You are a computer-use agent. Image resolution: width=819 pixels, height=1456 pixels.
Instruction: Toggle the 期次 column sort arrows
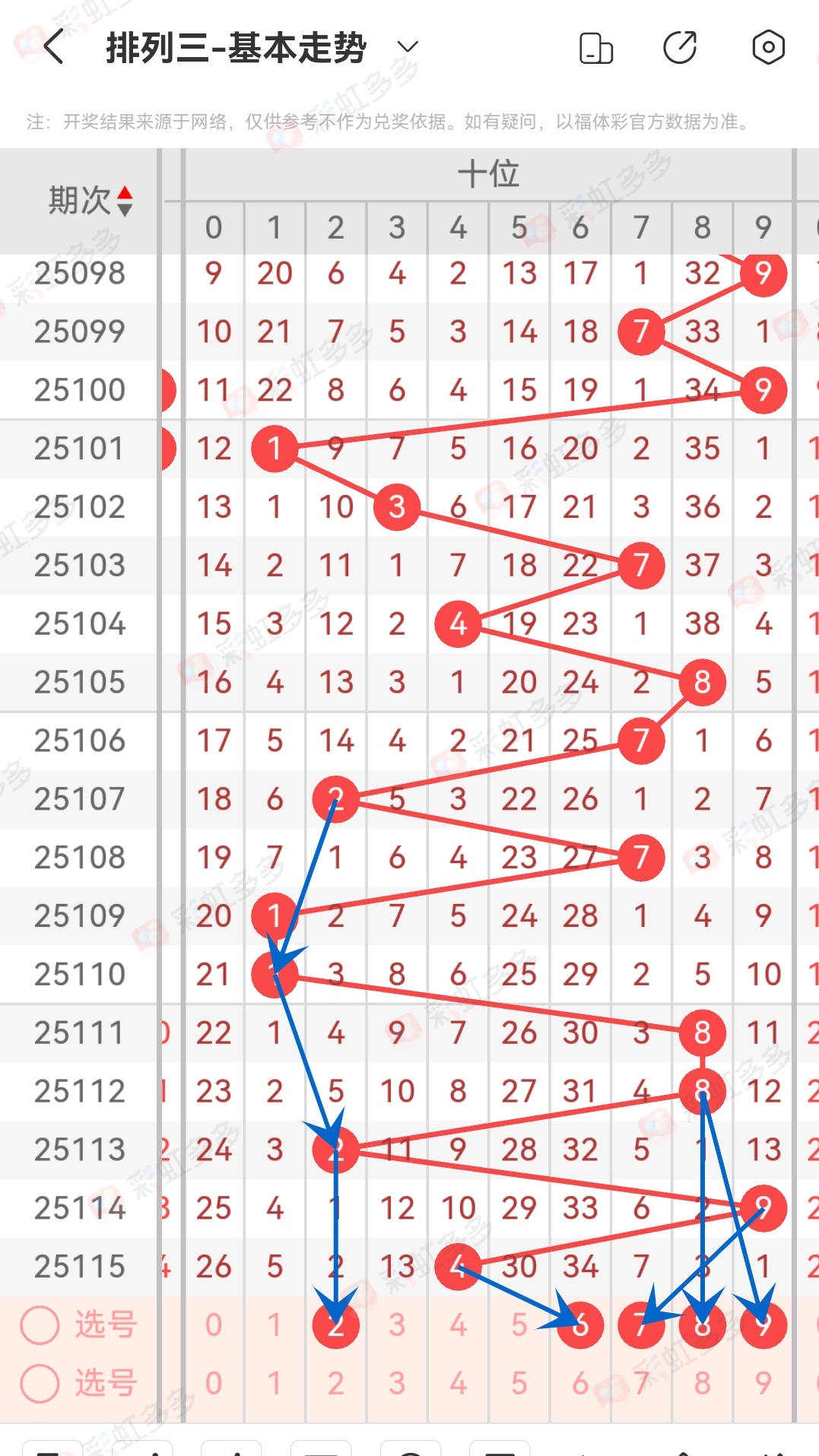click(125, 200)
